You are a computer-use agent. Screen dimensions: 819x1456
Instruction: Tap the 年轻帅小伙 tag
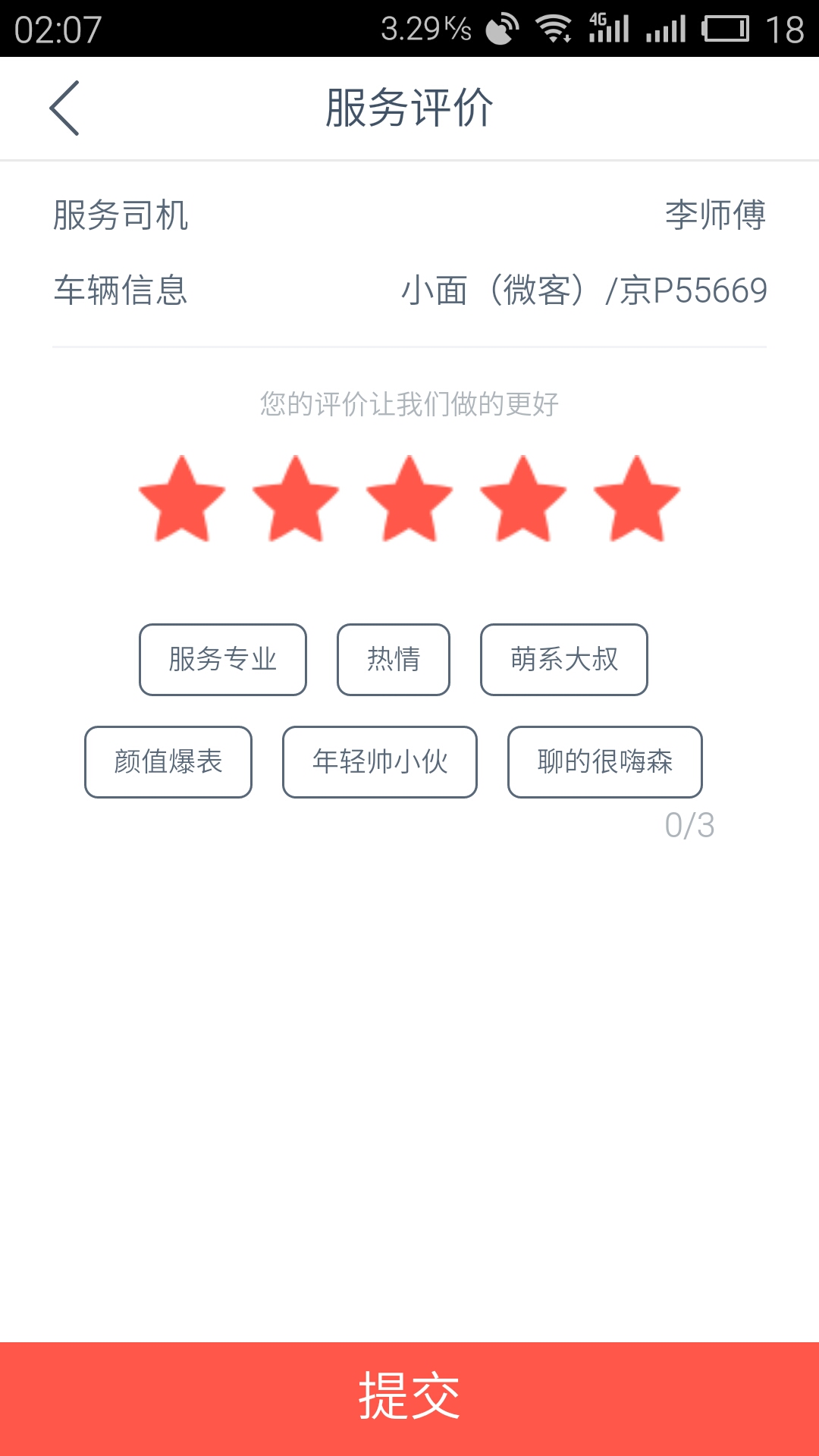point(380,762)
